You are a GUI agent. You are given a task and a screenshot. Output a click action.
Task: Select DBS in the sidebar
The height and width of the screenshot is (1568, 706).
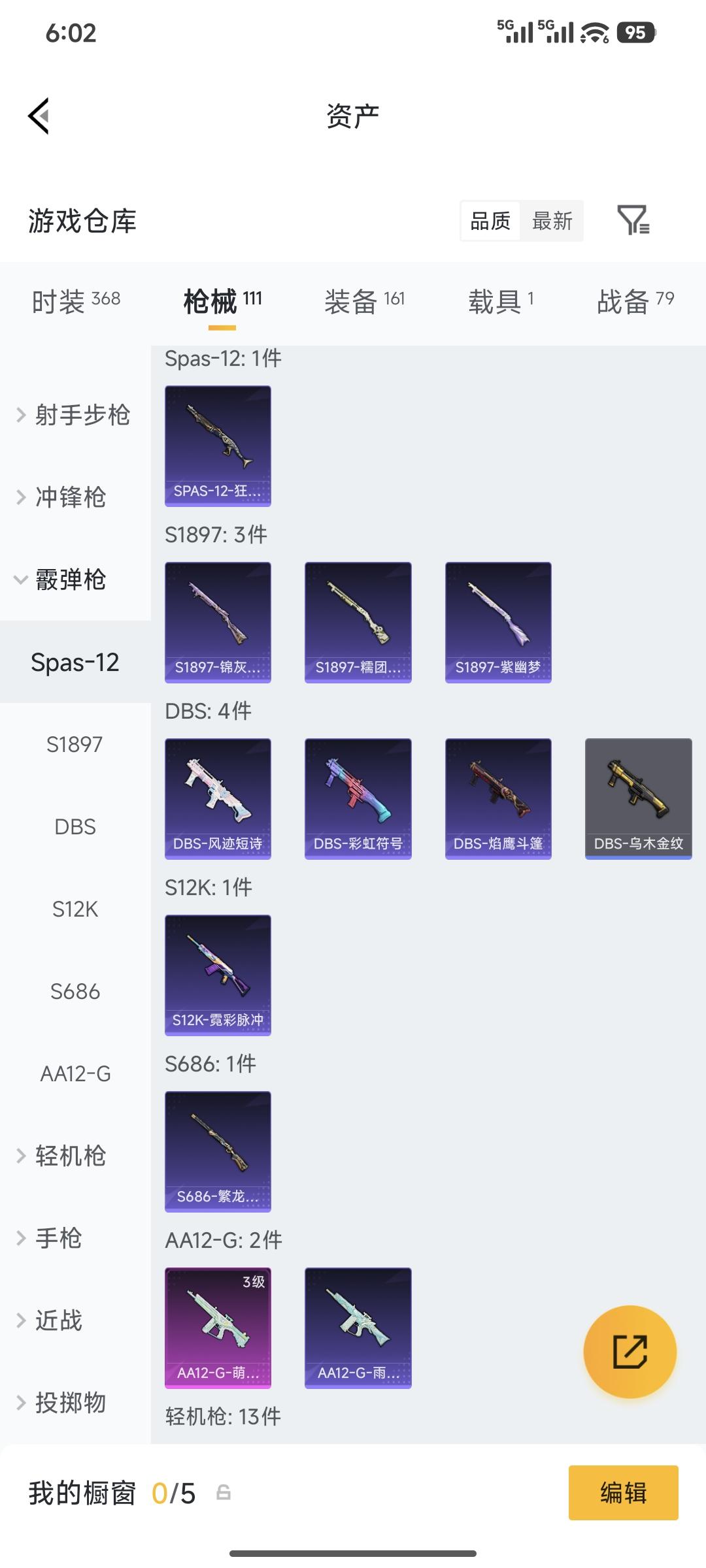click(x=74, y=826)
